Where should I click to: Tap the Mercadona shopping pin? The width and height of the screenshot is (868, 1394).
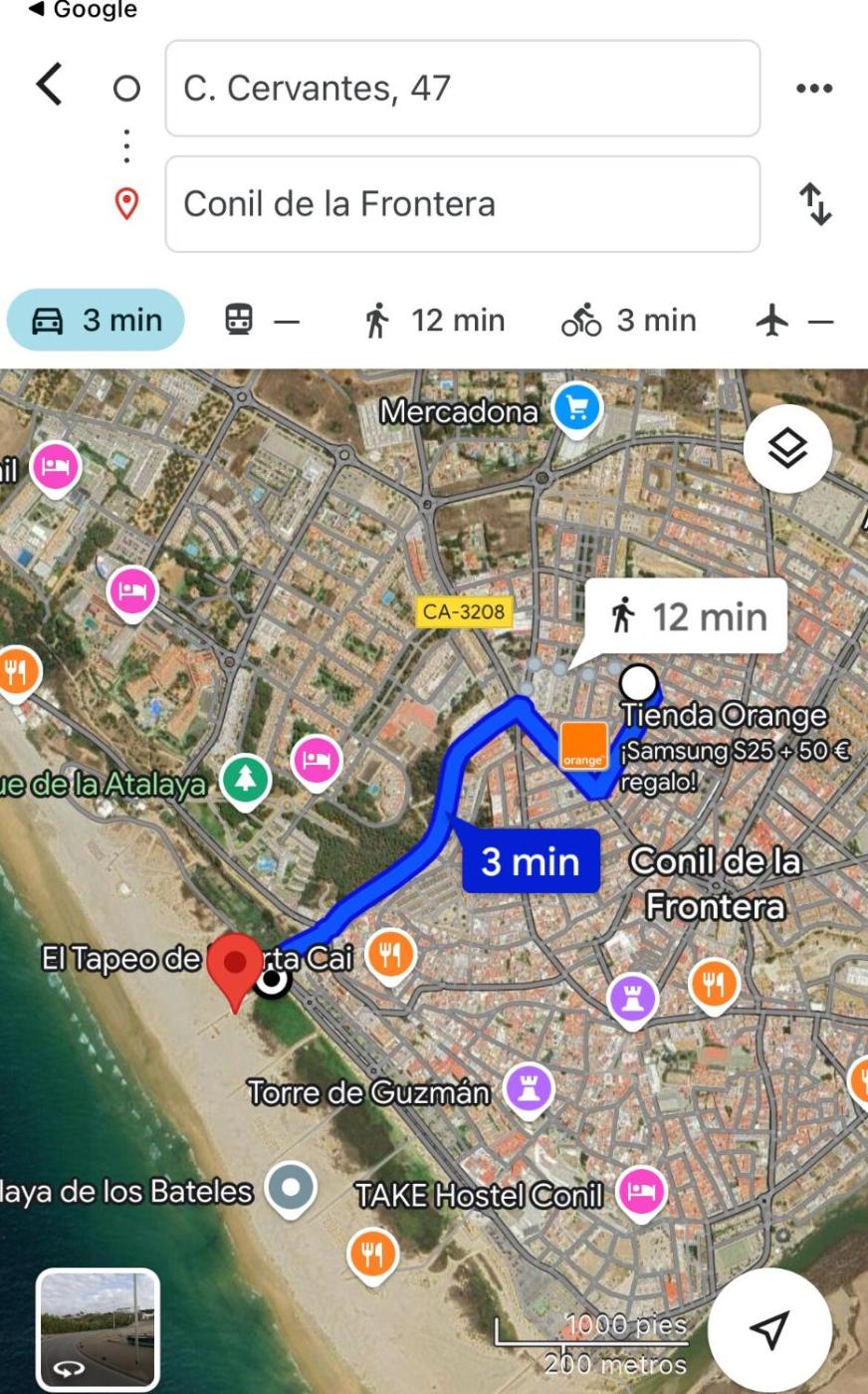[x=577, y=408]
